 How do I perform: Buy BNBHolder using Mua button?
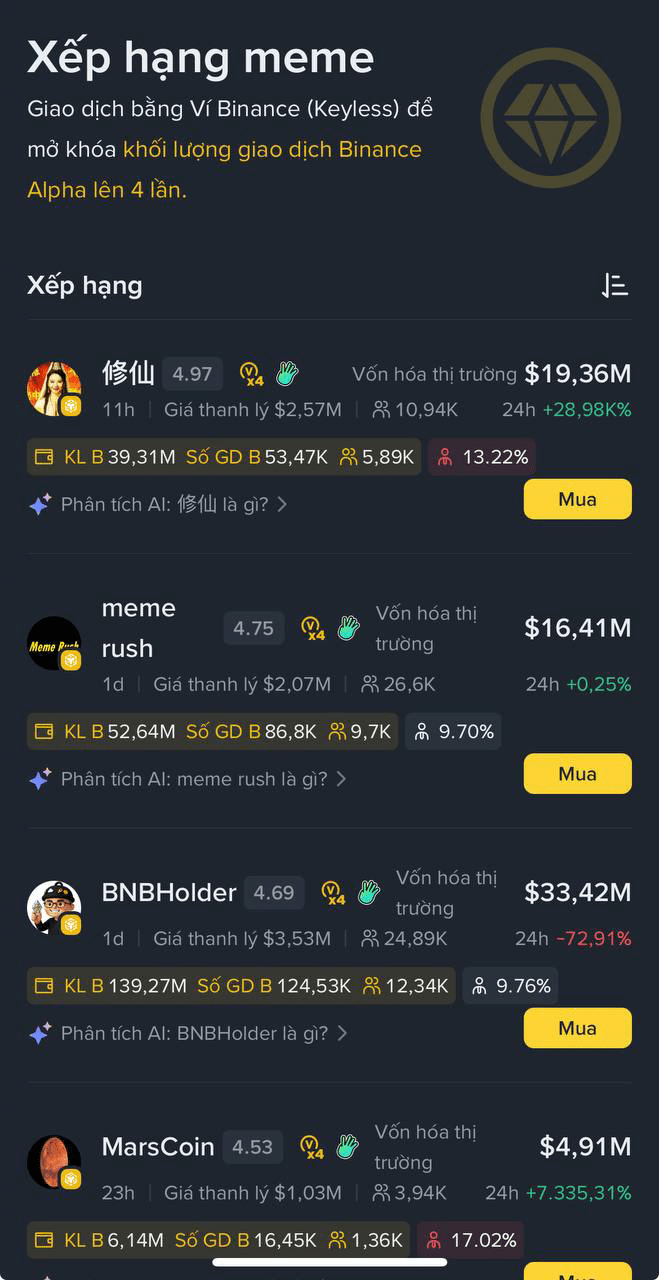(577, 1027)
